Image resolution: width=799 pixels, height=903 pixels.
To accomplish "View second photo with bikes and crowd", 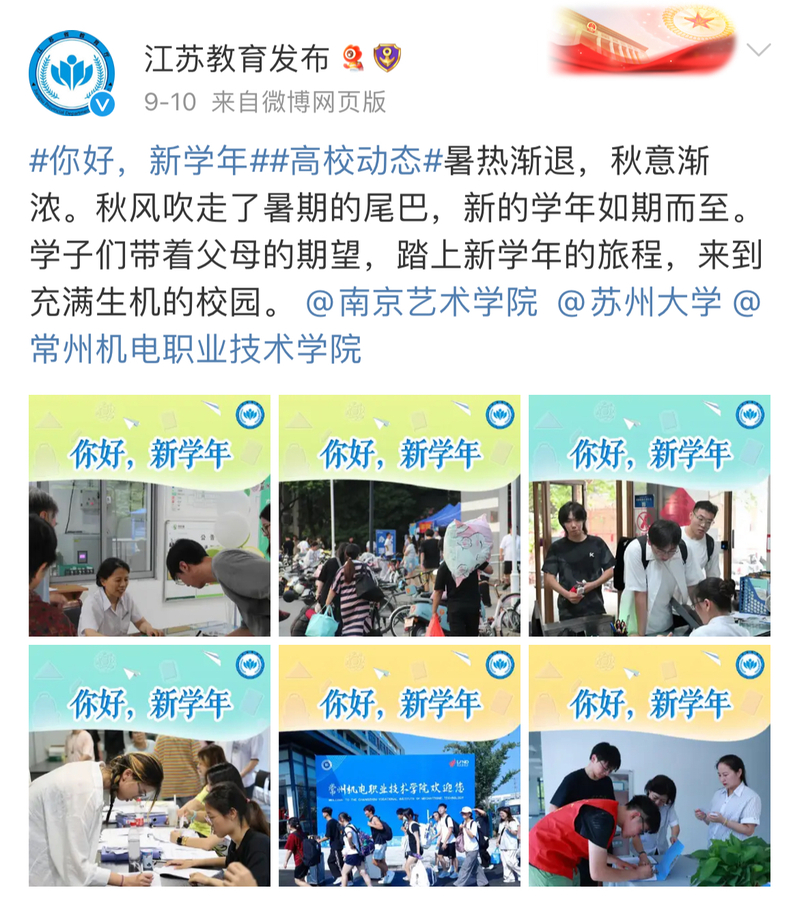I will [x=399, y=516].
